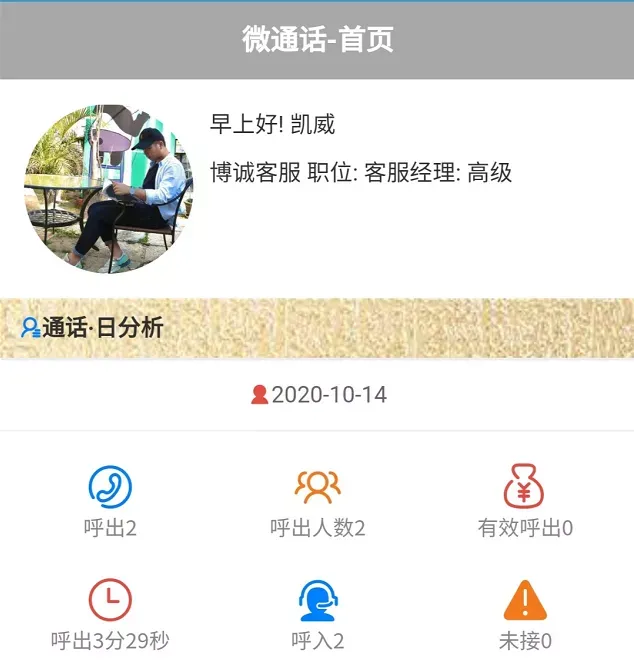The height and width of the screenshot is (664, 634).
Task: View the 呼出人数2 callers count
Action: (318, 502)
